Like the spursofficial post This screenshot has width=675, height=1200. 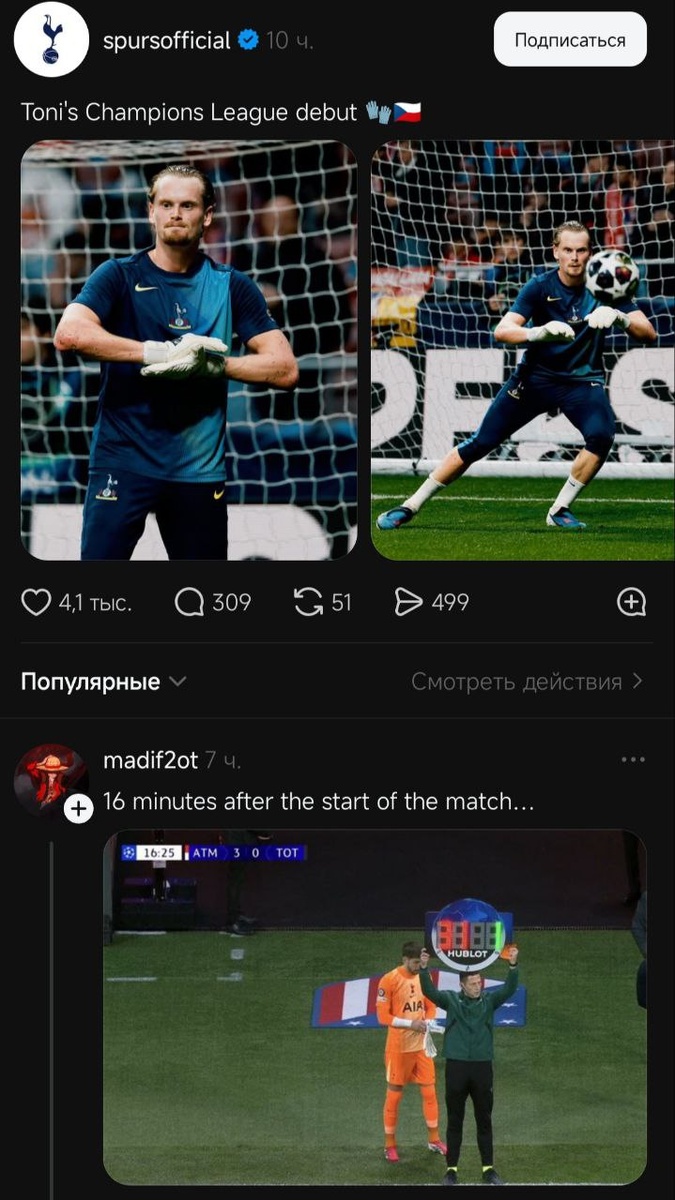click(x=37, y=602)
